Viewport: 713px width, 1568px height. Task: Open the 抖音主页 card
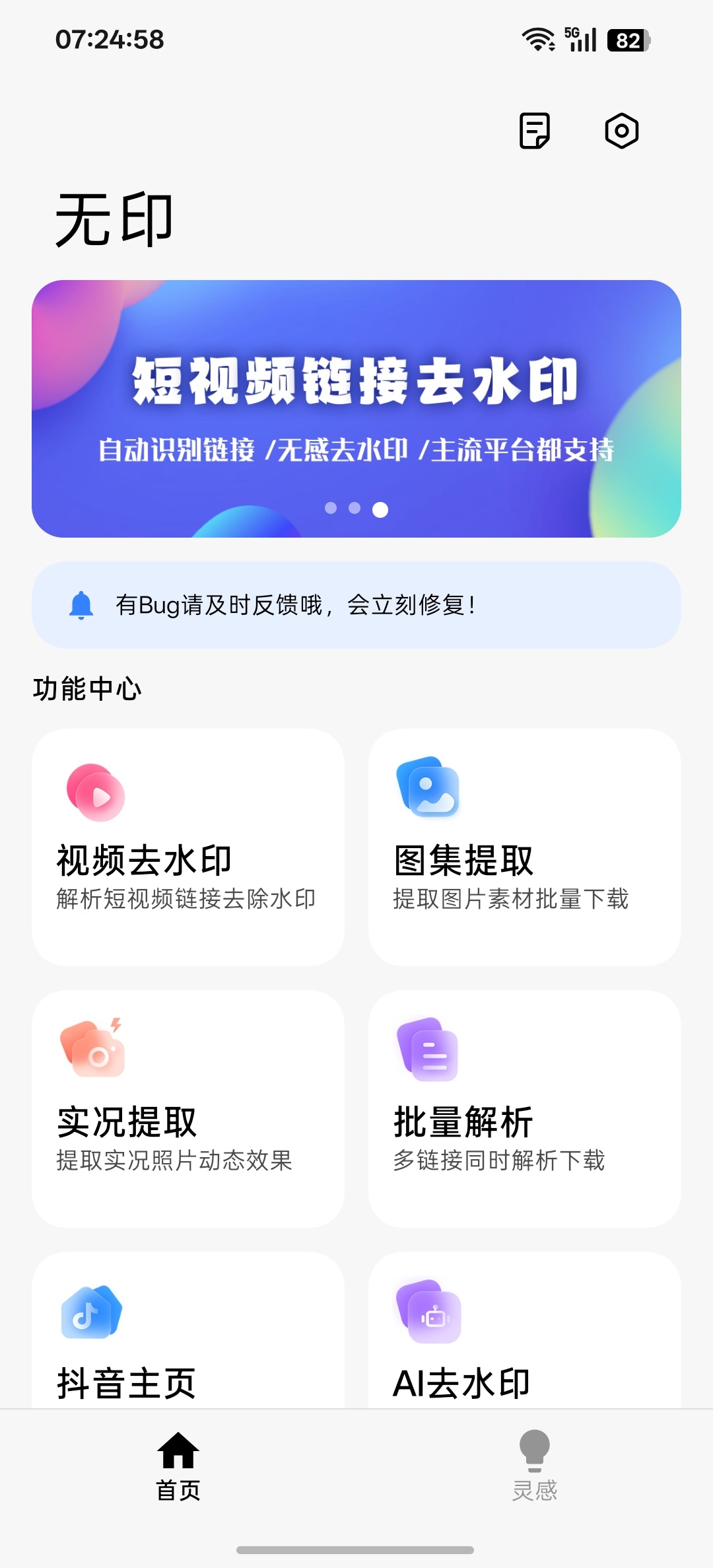point(188,1330)
